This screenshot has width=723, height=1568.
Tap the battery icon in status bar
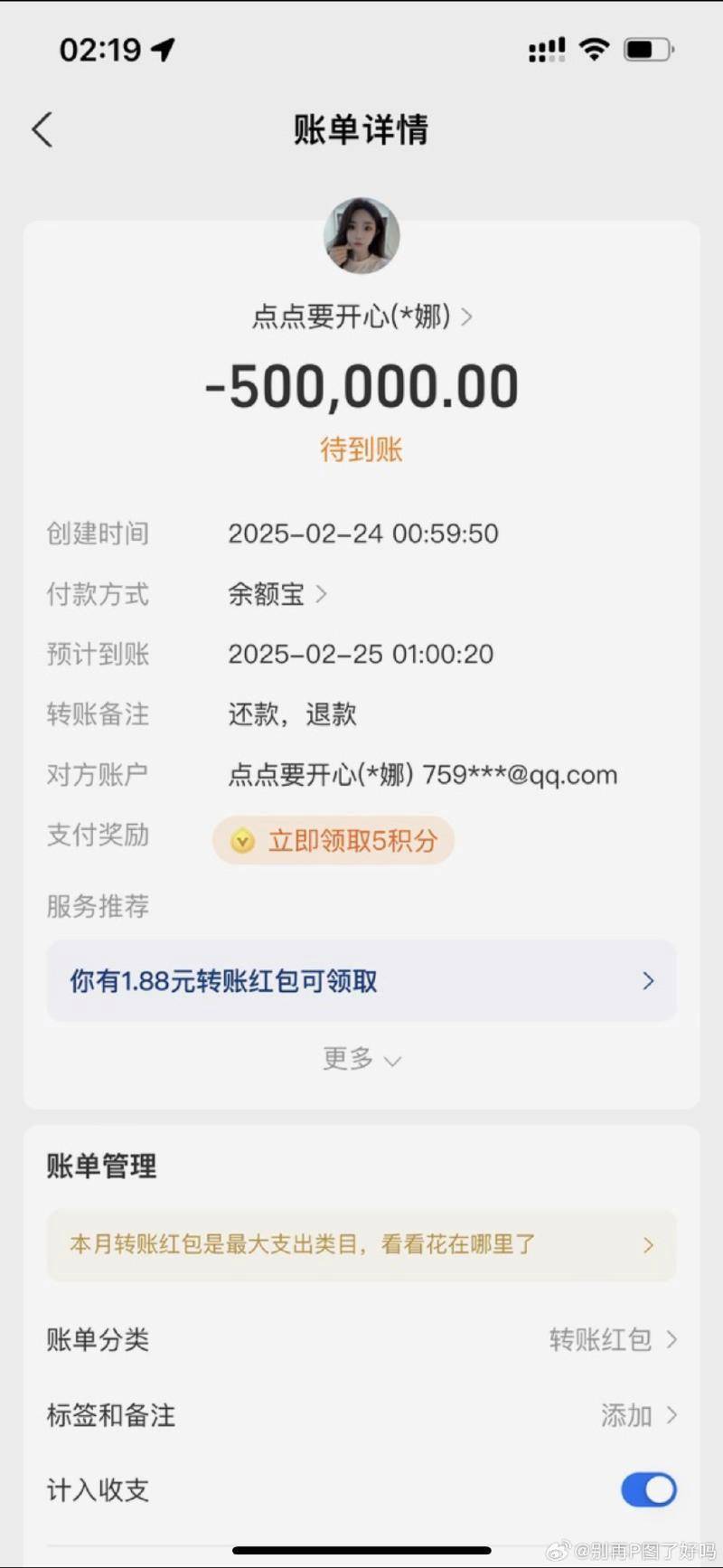coord(647,50)
